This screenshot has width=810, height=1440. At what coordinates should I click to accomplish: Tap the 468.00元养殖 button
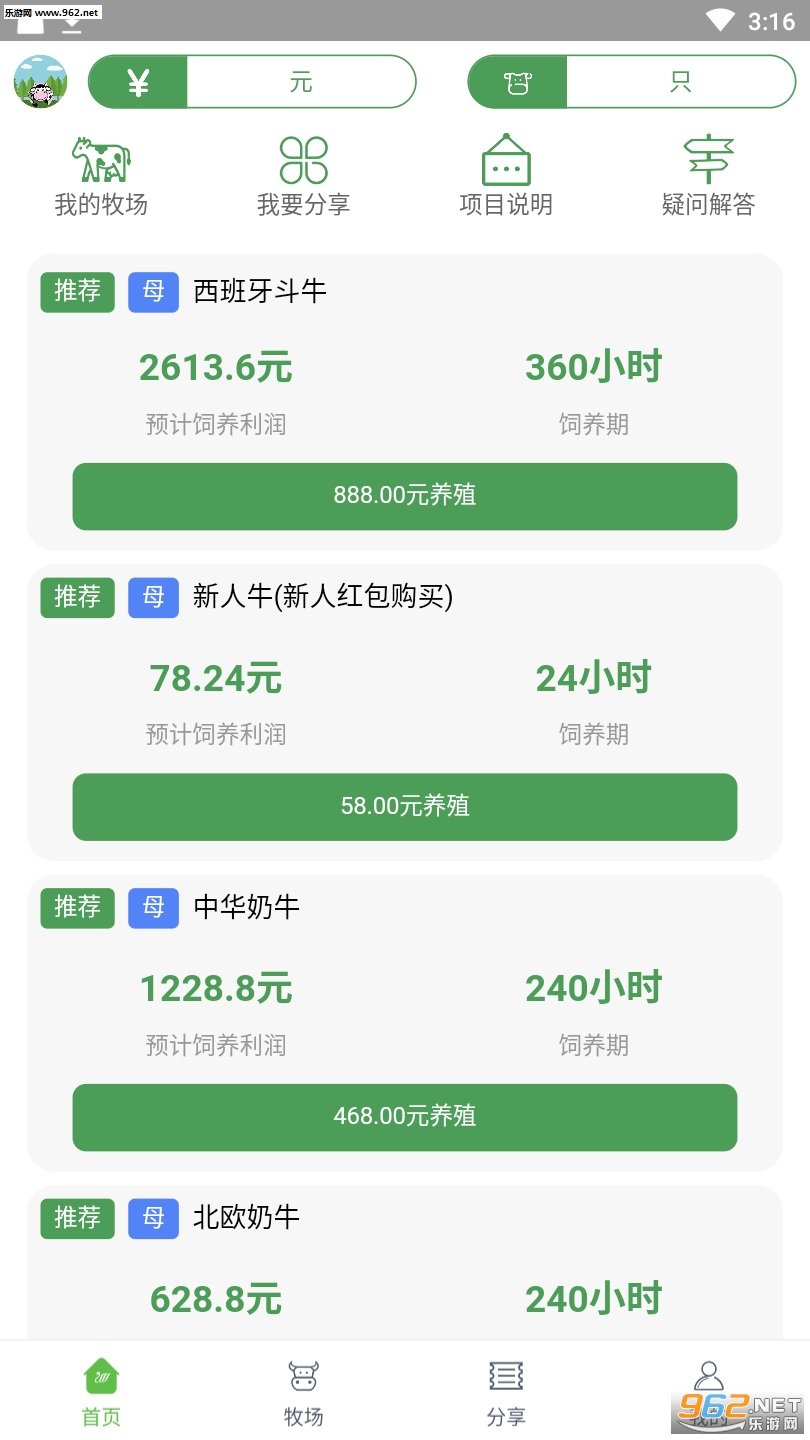(x=405, y=1117)
